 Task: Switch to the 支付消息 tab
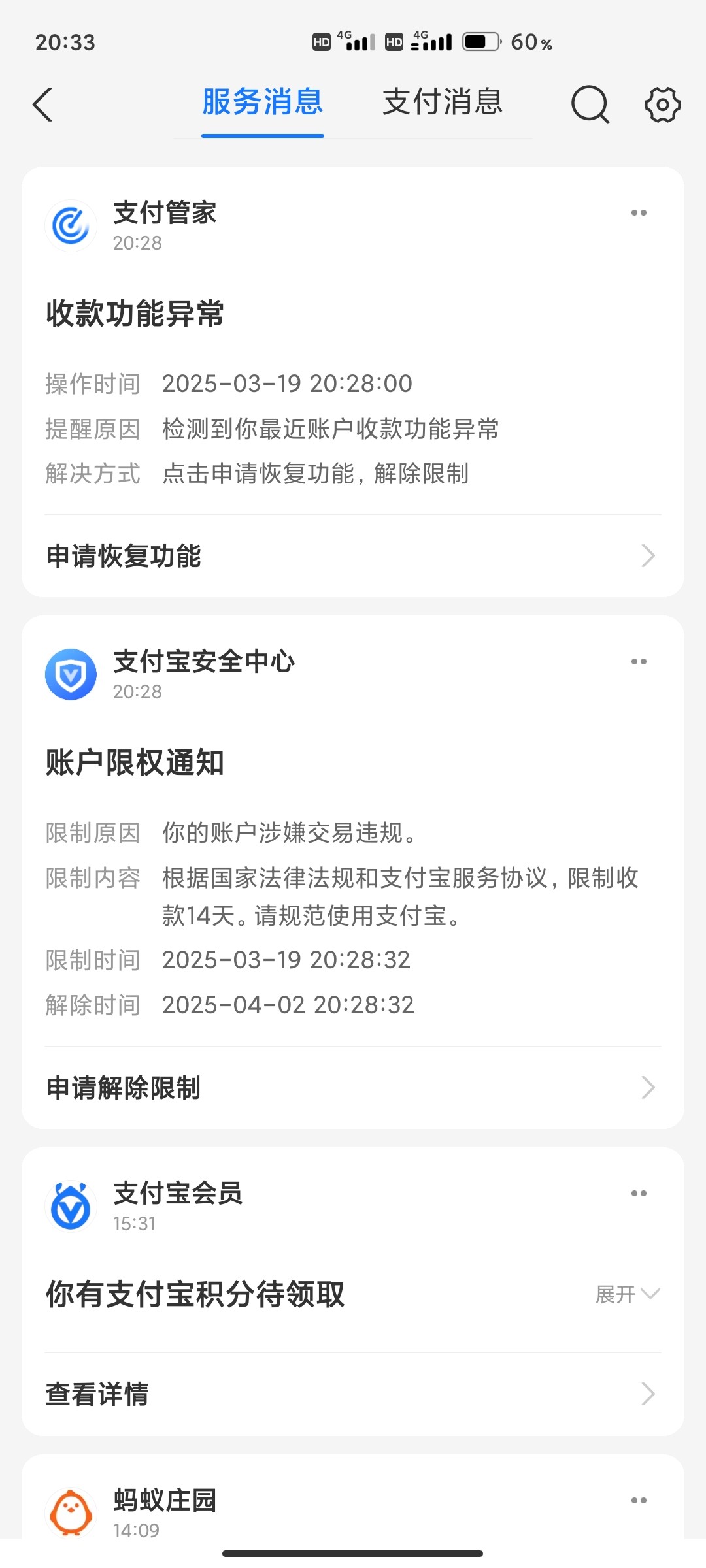coord(442,103)
